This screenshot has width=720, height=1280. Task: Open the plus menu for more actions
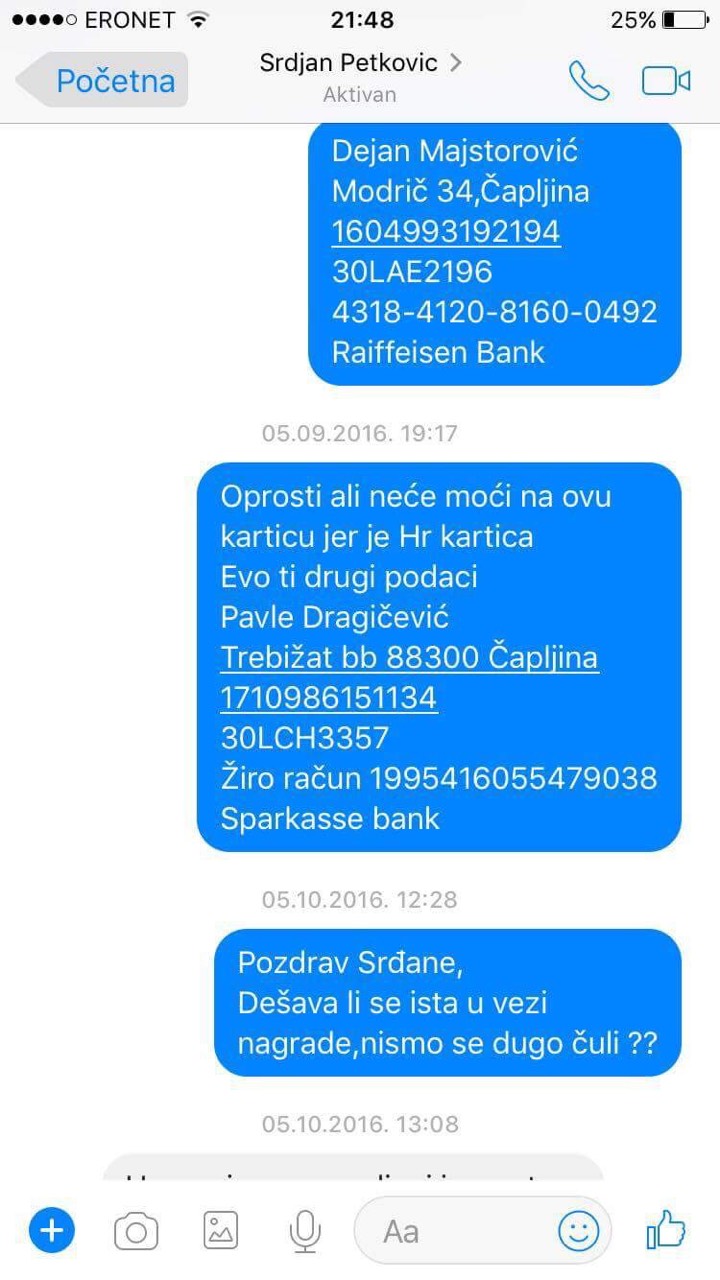click(x=52, y=1230)
